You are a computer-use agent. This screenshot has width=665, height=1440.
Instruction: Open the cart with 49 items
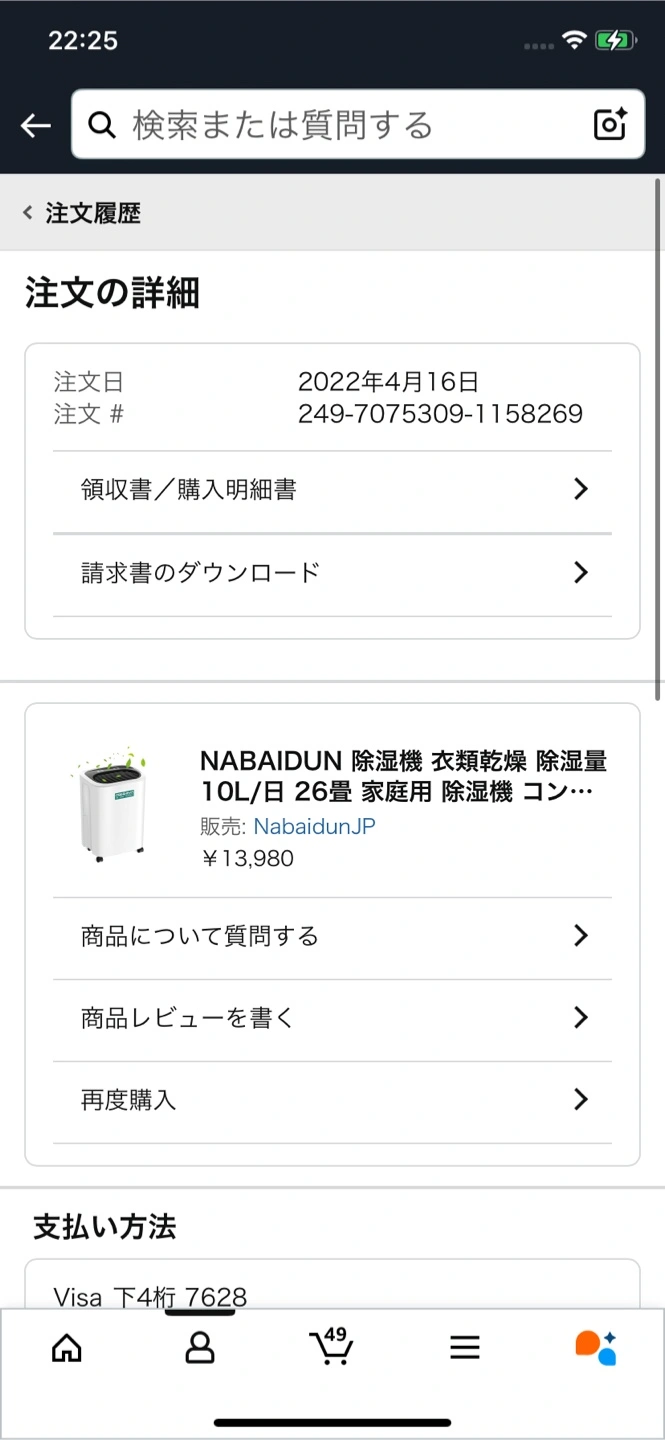pos(331,1346)
